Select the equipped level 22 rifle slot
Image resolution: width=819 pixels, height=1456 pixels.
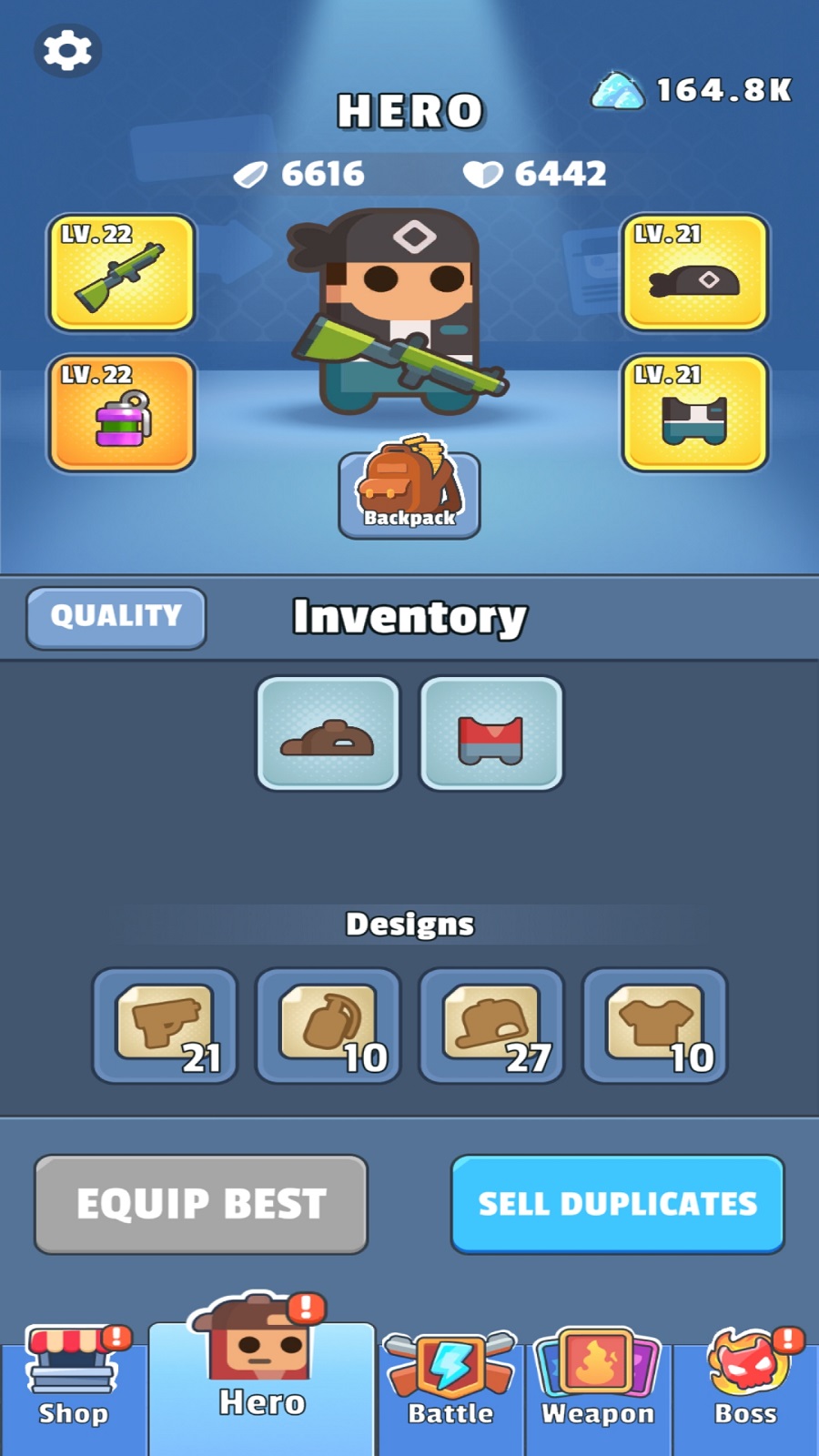point(122,273)
